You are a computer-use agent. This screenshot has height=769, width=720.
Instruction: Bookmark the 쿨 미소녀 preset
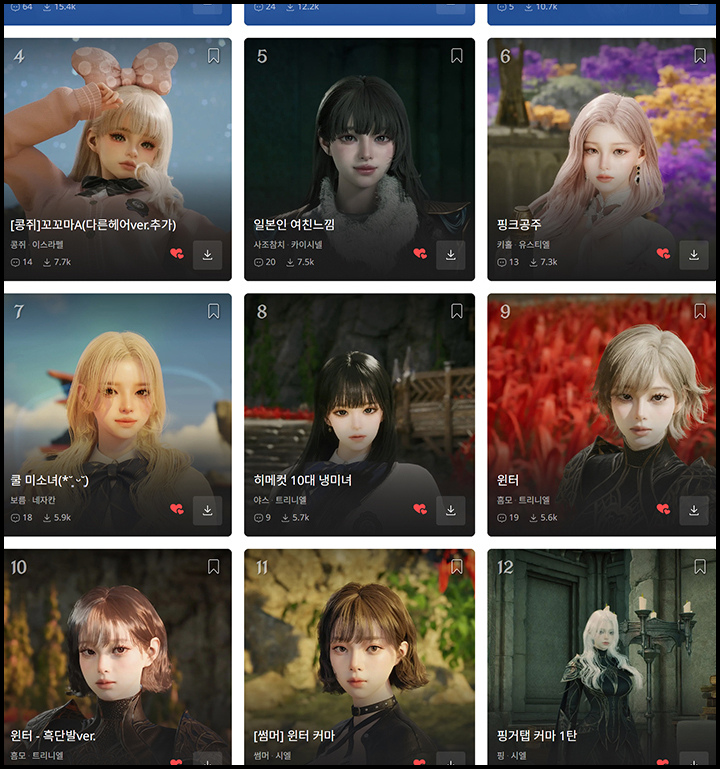point(213,311)
